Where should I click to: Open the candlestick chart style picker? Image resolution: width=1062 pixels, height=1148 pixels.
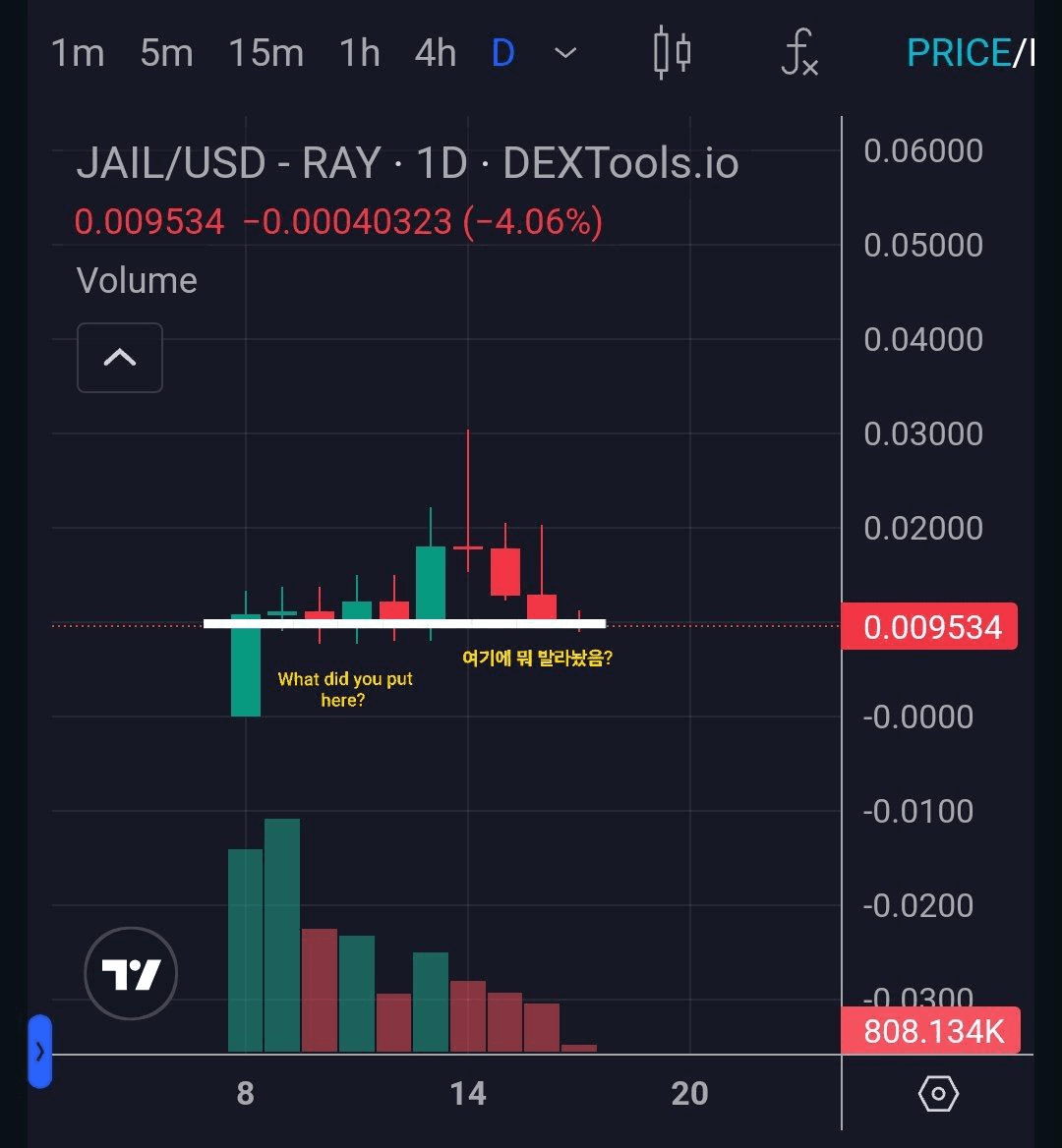point(673,53)
